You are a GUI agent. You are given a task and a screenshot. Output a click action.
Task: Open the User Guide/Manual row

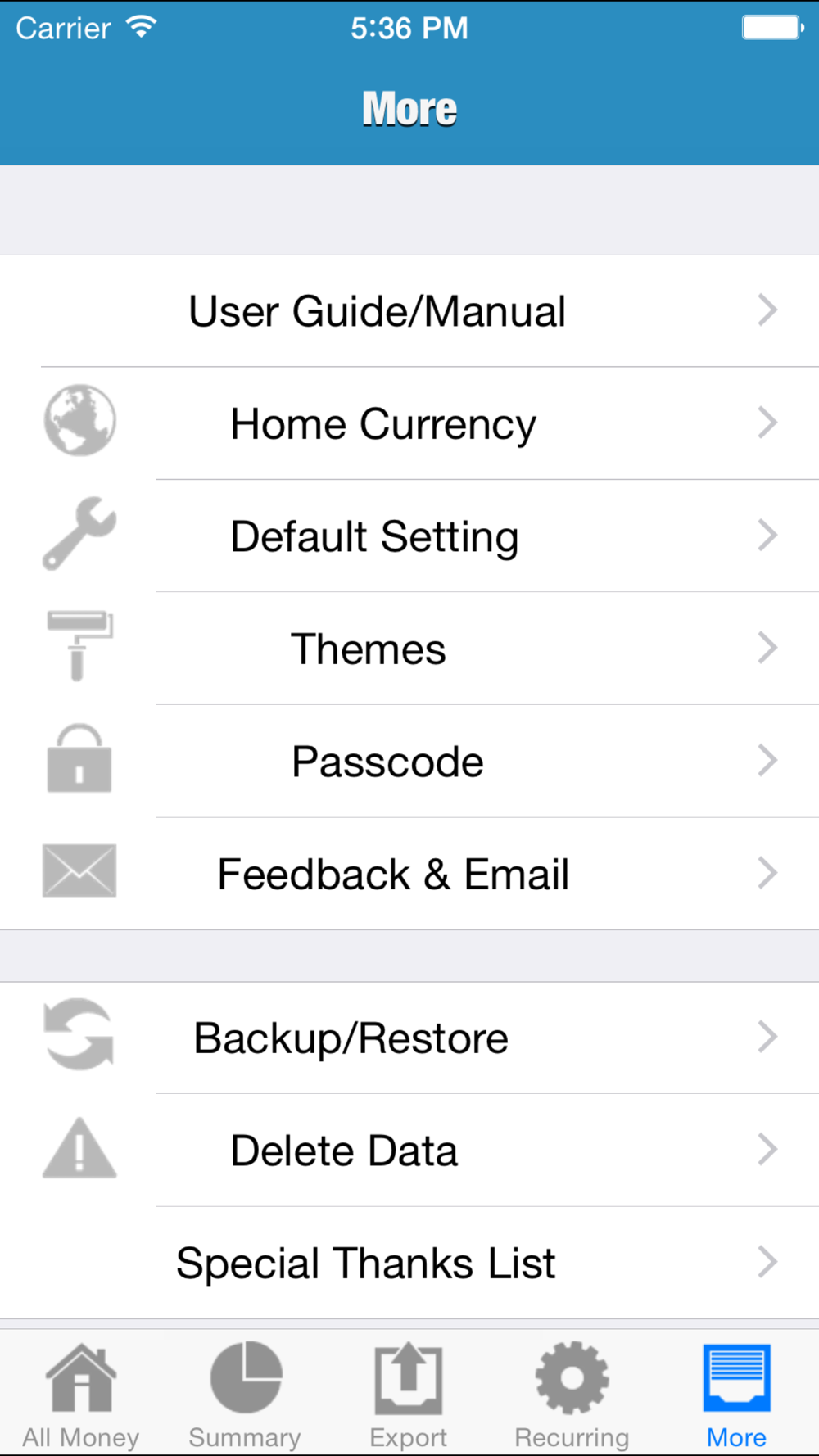click(409, 311)
